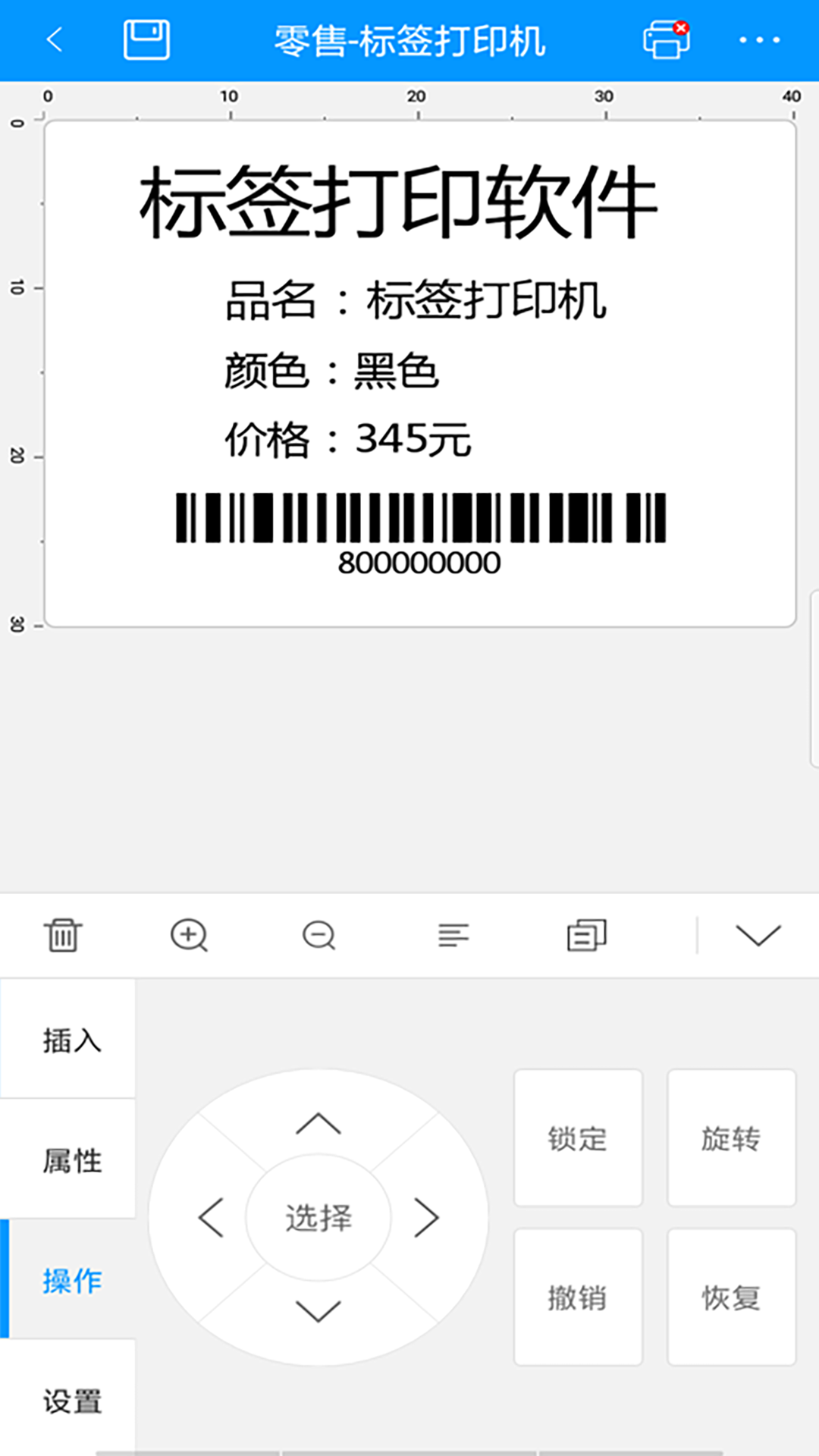Click the duplicate/copy icon in toolbar
This screenshot has height=1456, width=819.
point(584,934)
